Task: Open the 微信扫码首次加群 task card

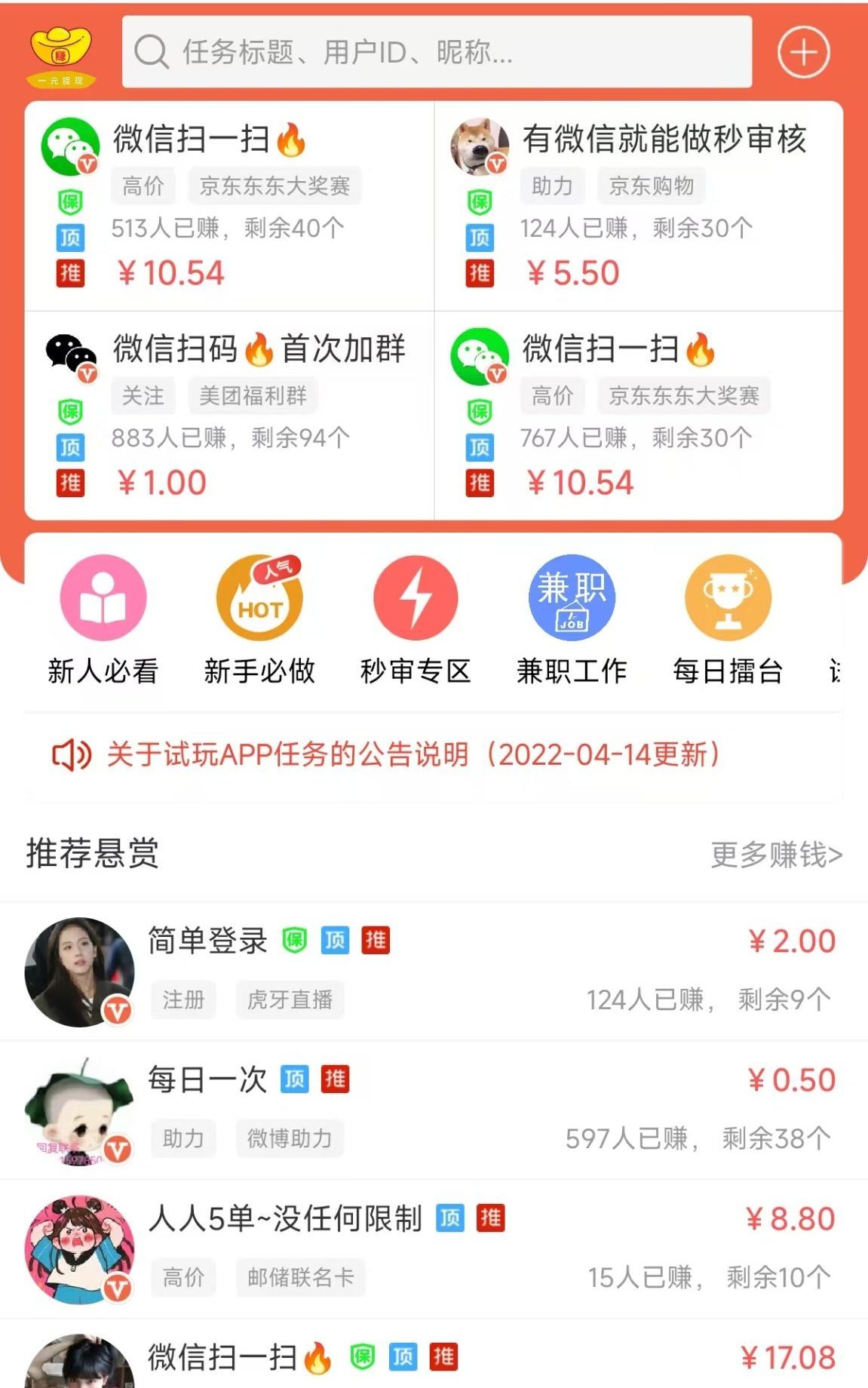Action: pos(229,415)
